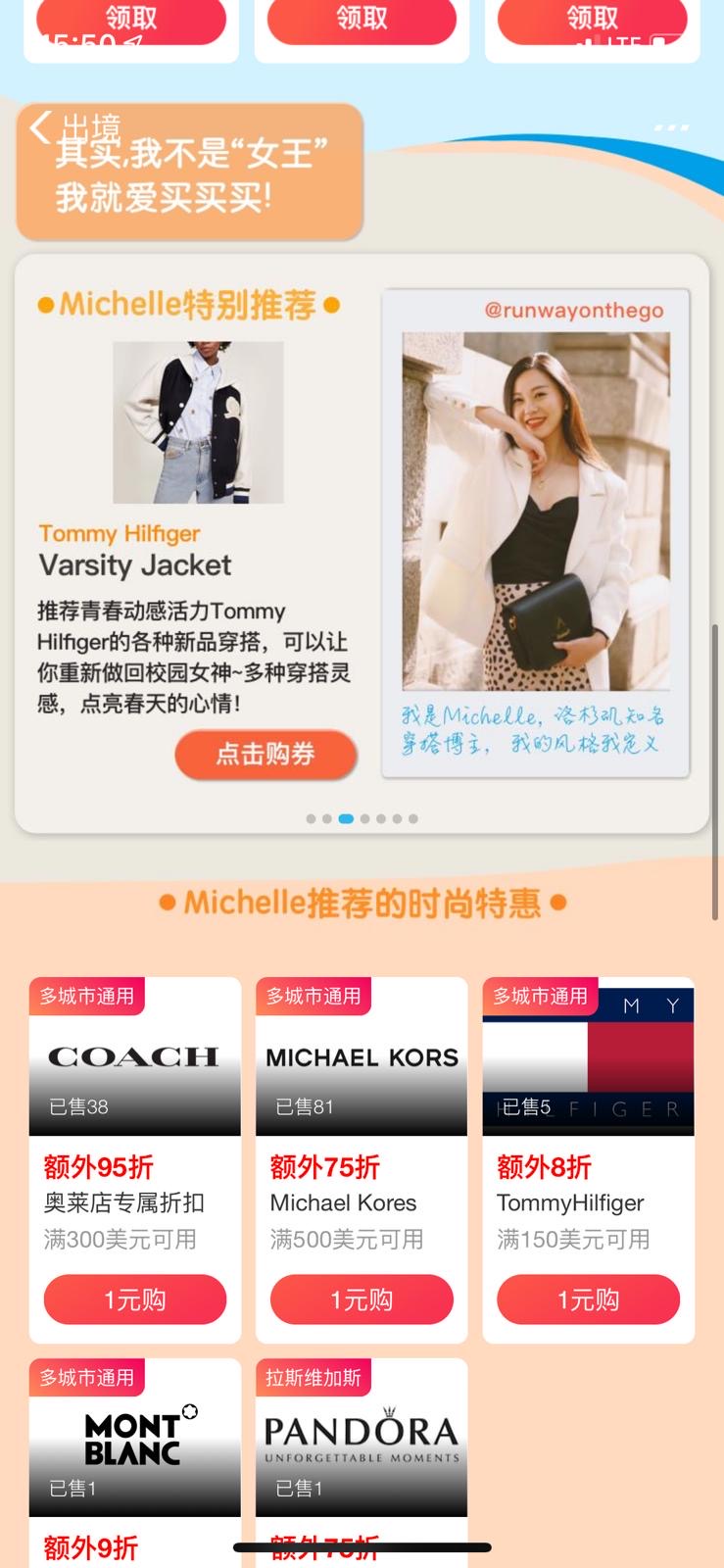The width and height of the screenshot is (724, 1568).
Task: Buy the Michael Kors coupon with 1元购
Action: tap(362, 1299)
